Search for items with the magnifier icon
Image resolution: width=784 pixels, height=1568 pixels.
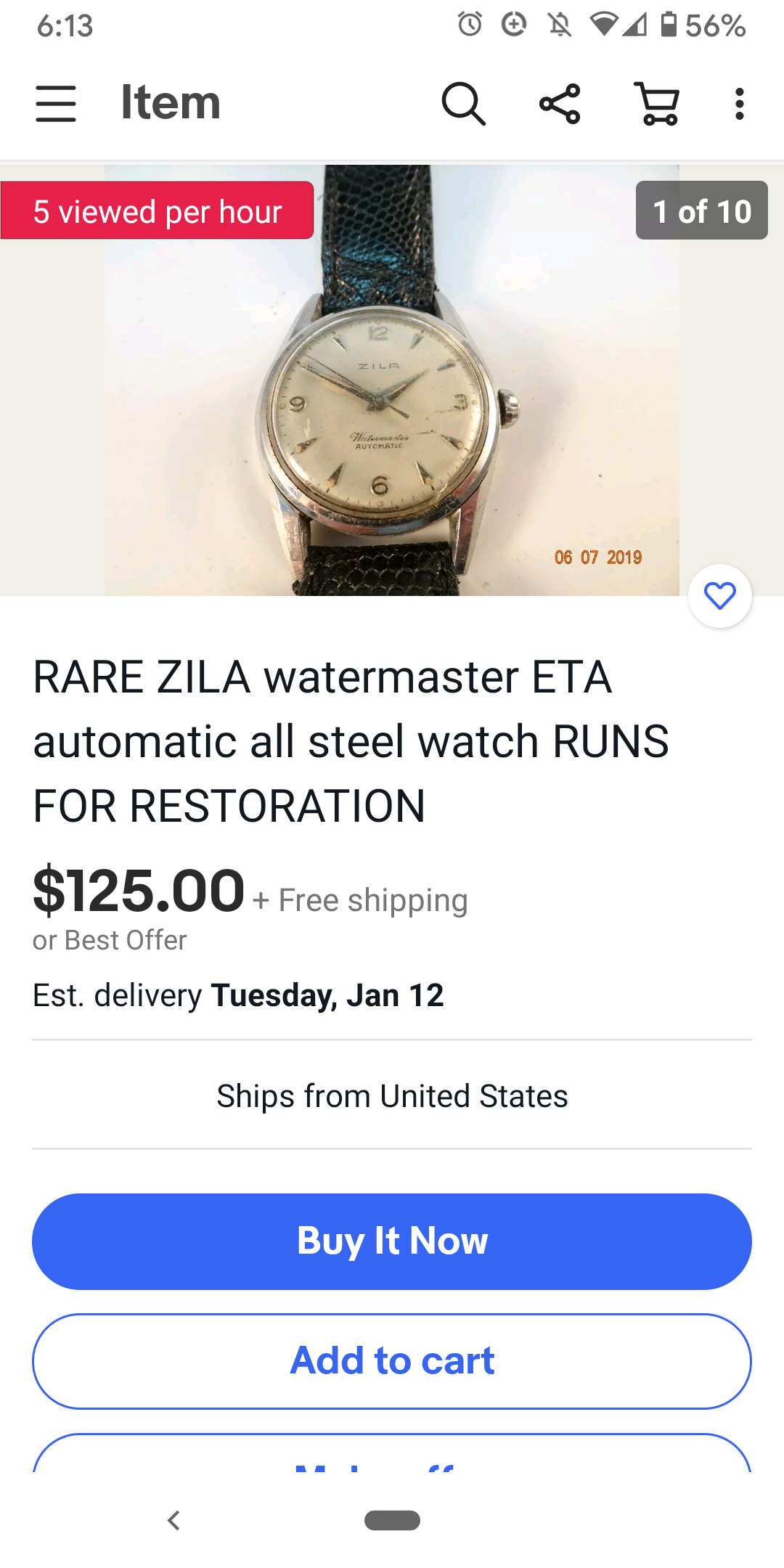point(463,104)
